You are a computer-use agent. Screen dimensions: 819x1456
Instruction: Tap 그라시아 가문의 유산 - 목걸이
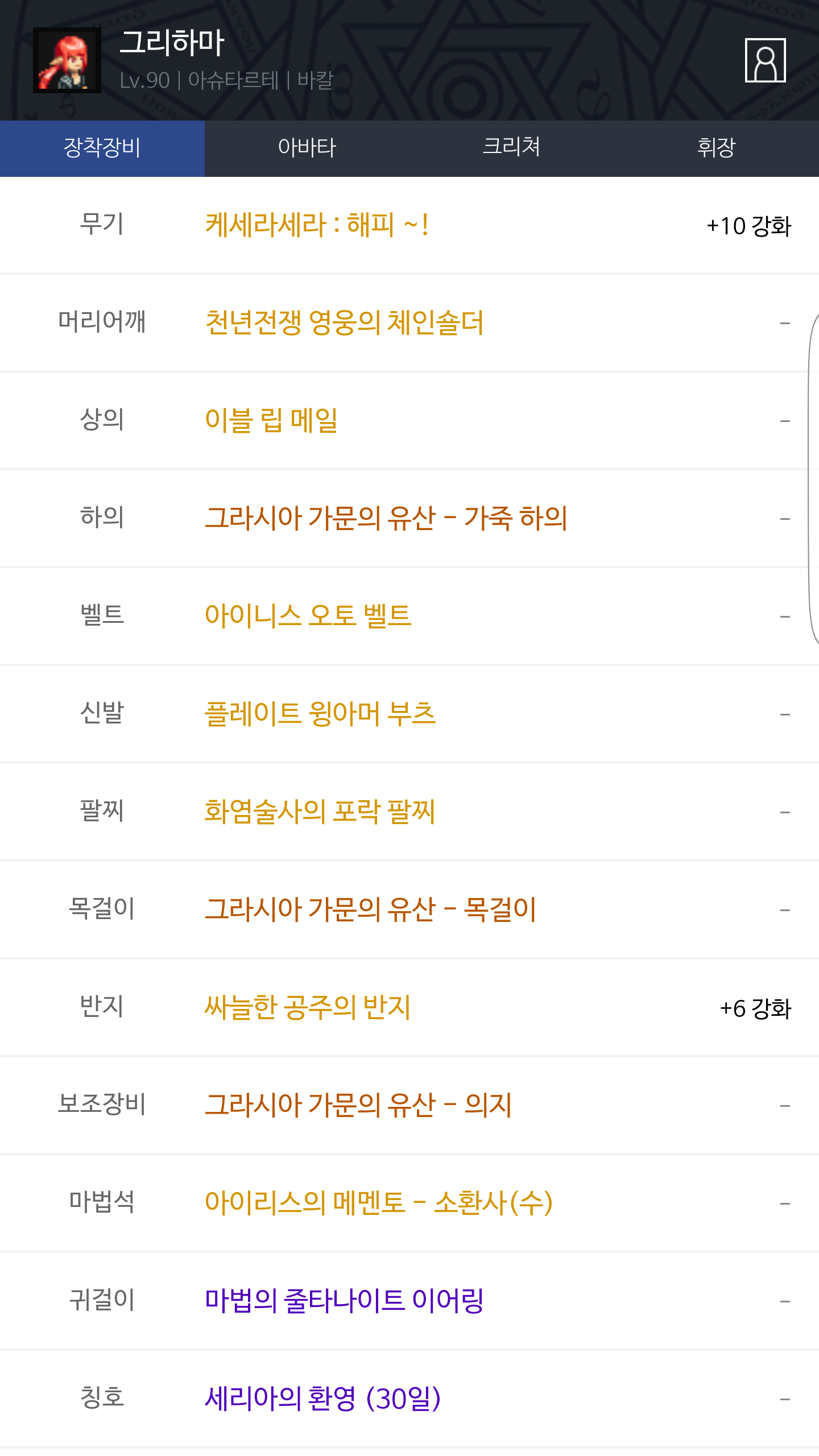(370, 909)
